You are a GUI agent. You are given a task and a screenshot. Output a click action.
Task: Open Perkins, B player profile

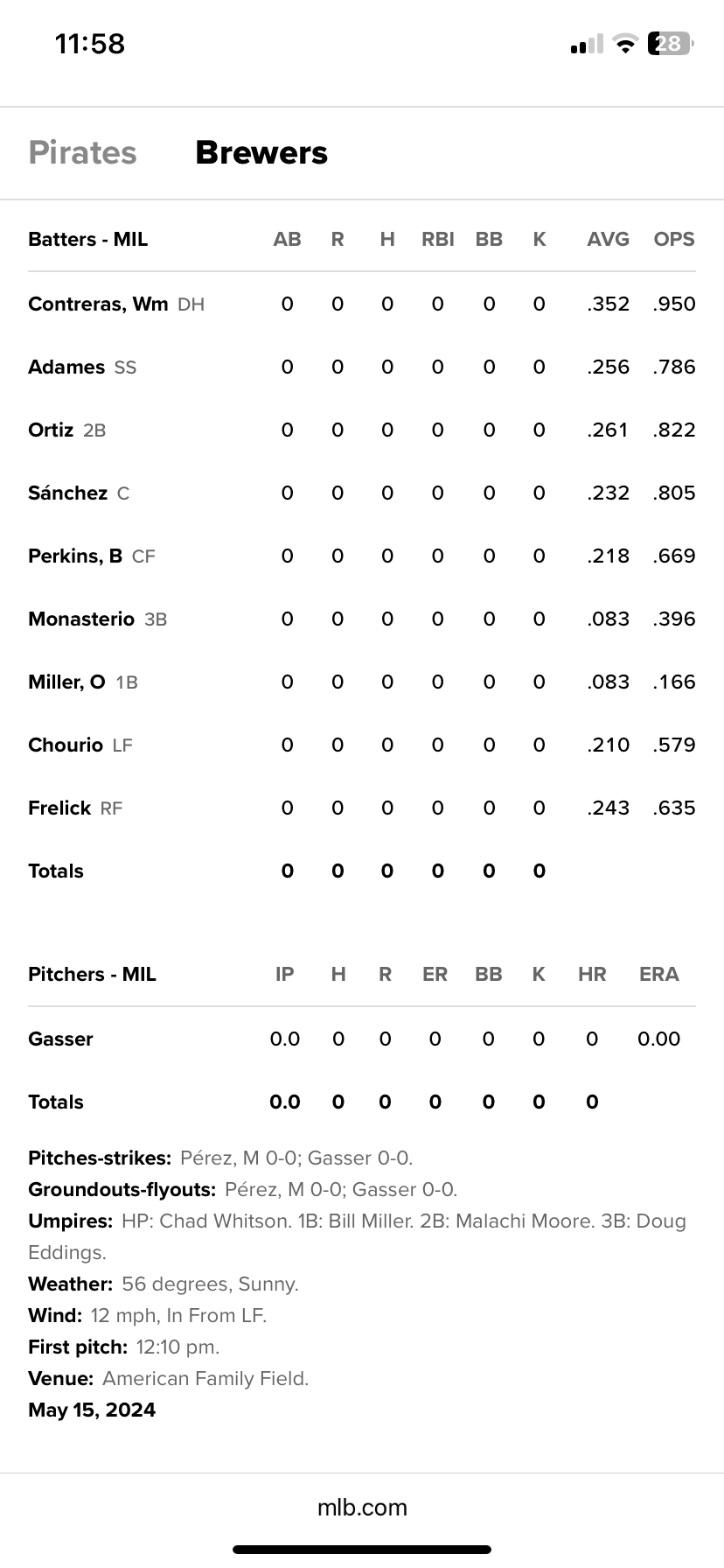[x=75, y=556]
